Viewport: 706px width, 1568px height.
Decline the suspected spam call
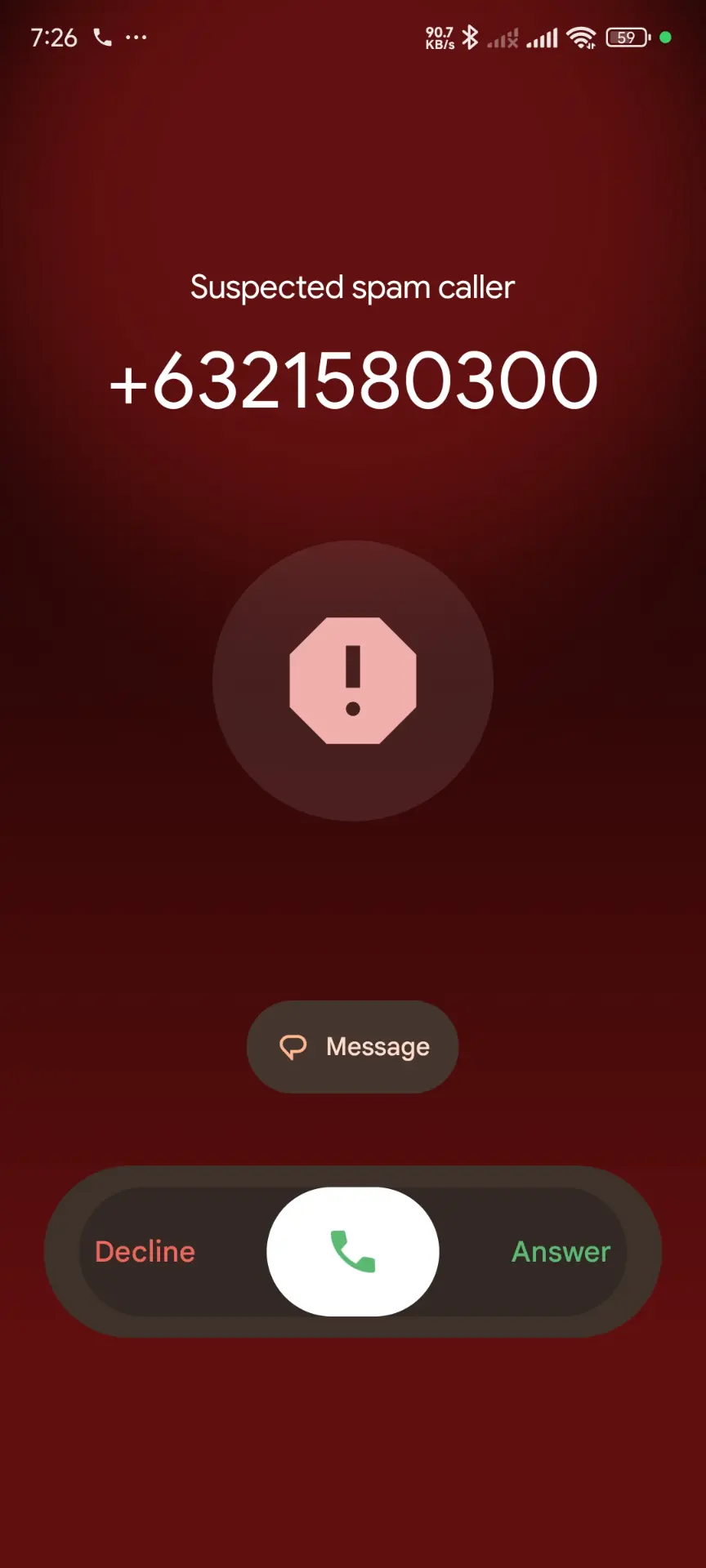pyautogui.click(x=145, y=1252)
